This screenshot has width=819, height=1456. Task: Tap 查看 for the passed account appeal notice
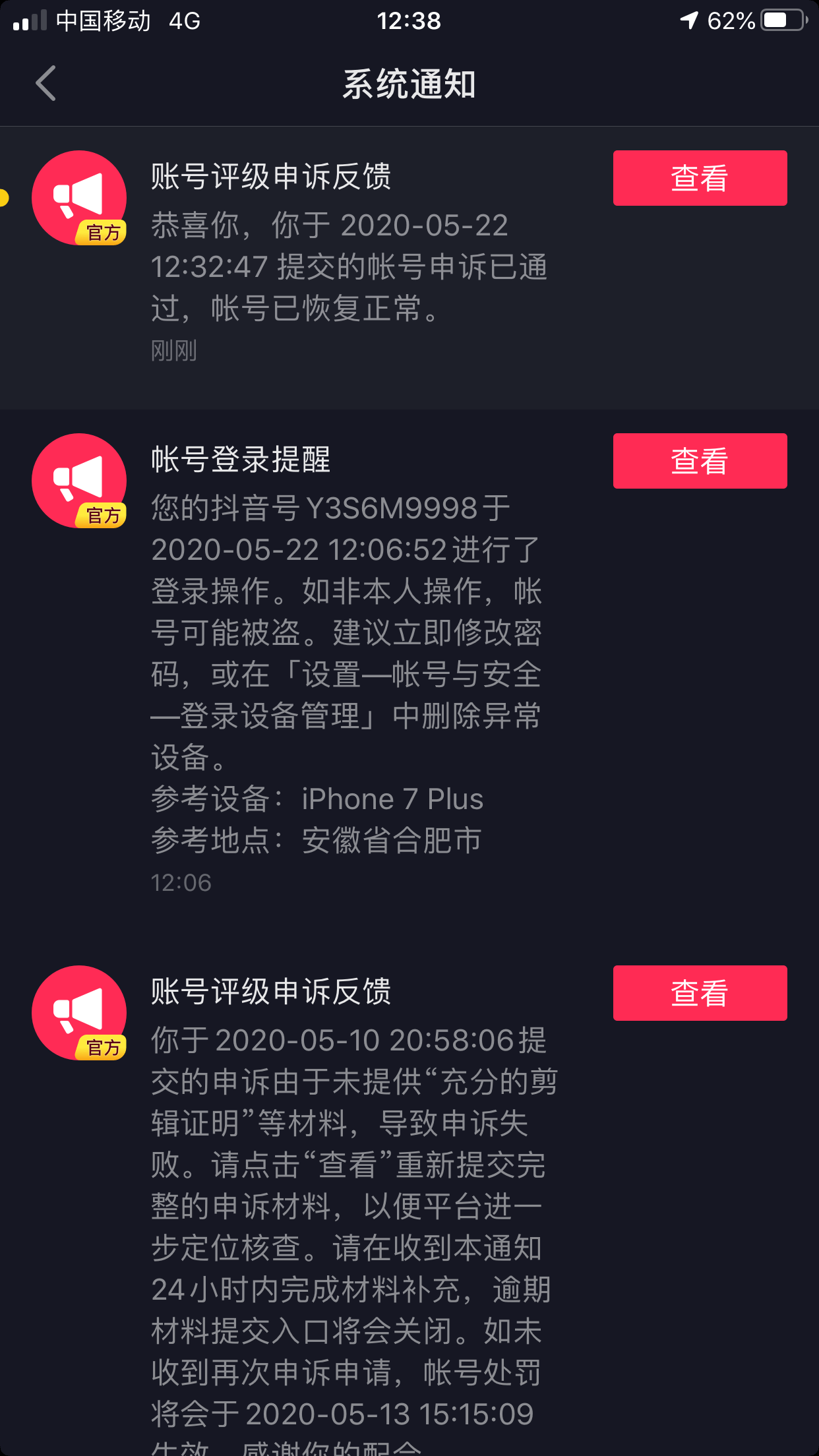700,178
